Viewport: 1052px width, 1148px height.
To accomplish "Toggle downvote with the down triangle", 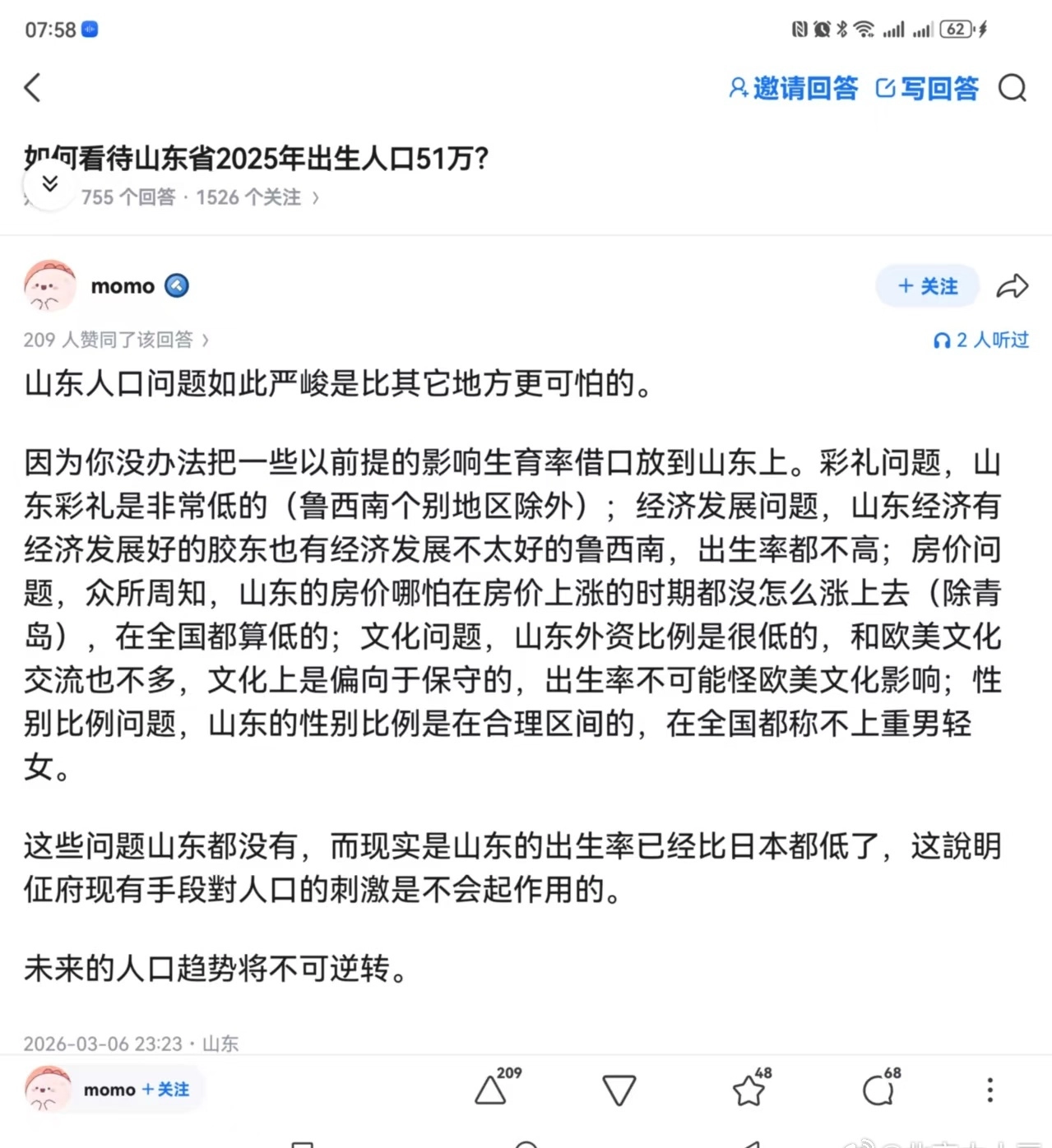I will [x=619, y=1090].
